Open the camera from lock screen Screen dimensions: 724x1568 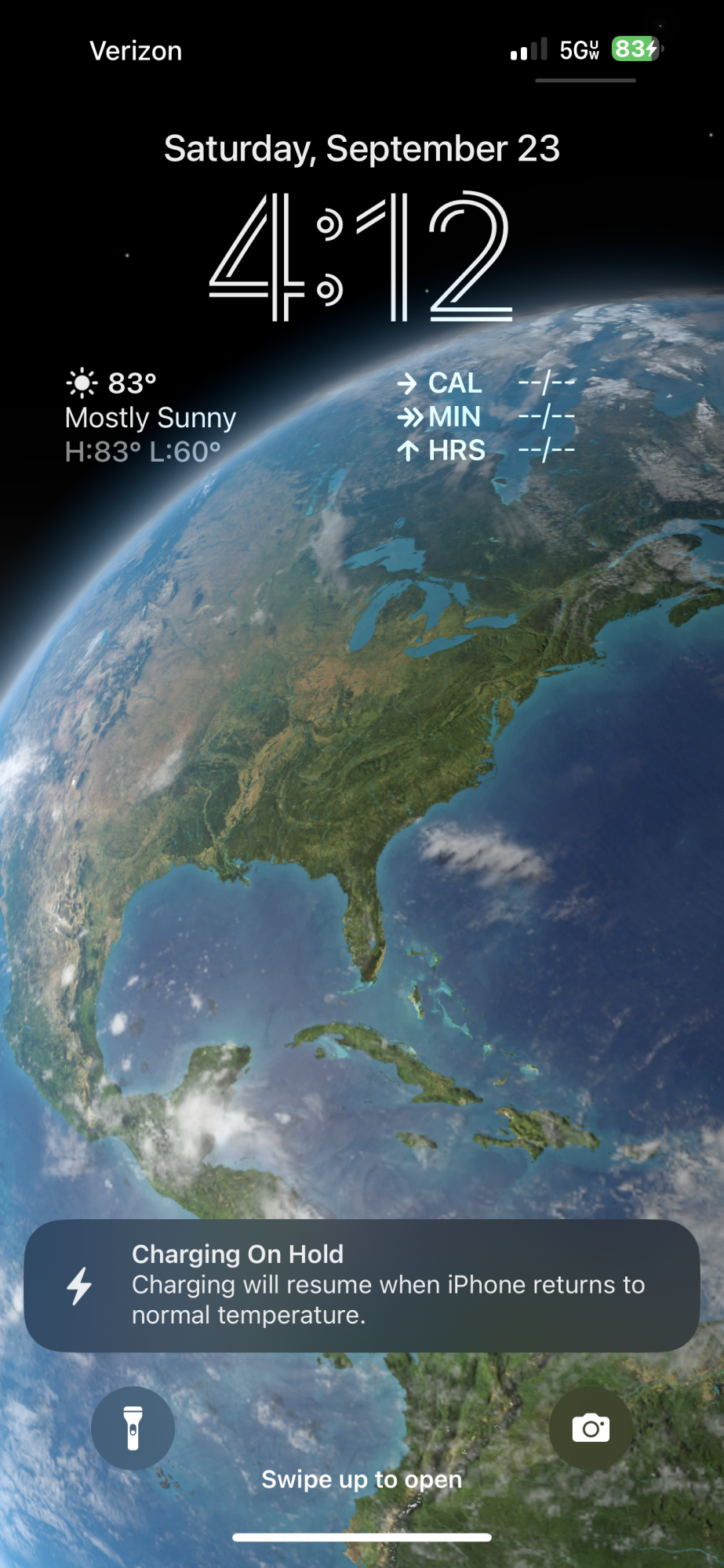tap(591, 1428)
